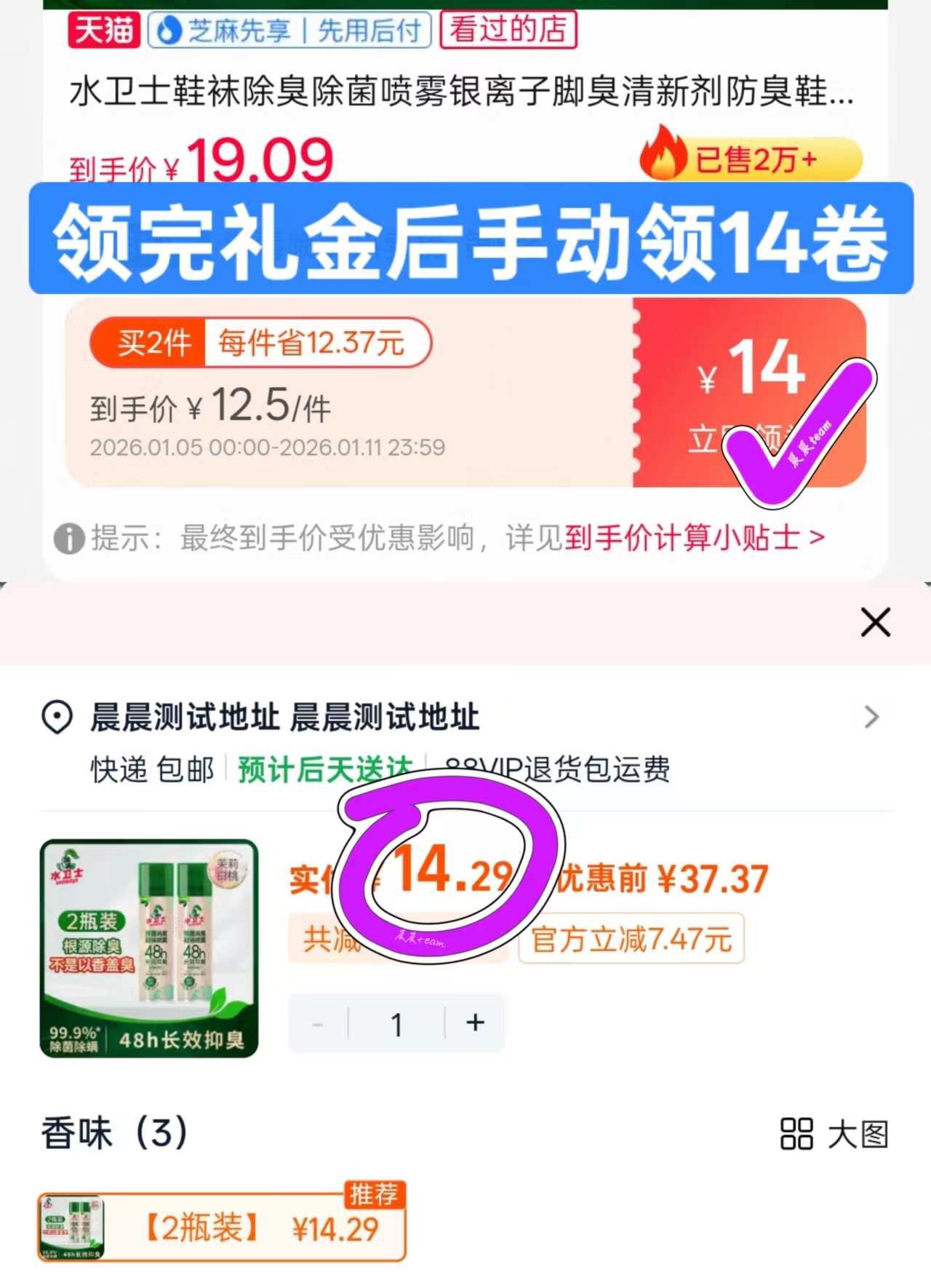
Task: Increase quantity using the plus stepper
Action: pyautogui.click(x=475, y=1023)
